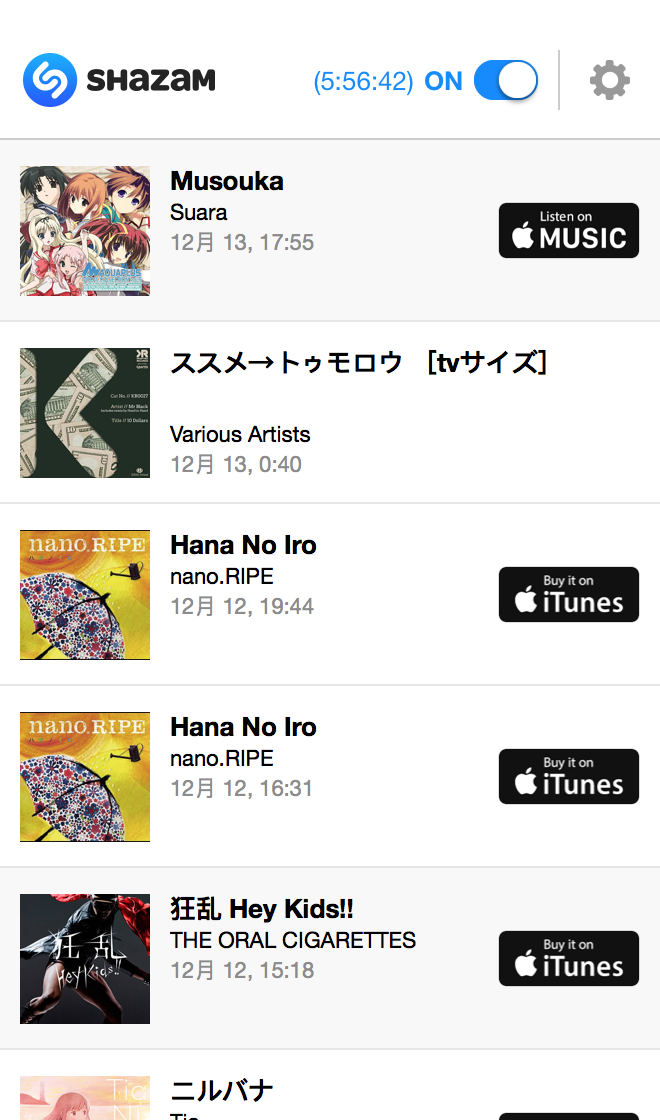This screenshot has width=660, height=1120.
Task: Open the settings gear
Action: [609, 80]
